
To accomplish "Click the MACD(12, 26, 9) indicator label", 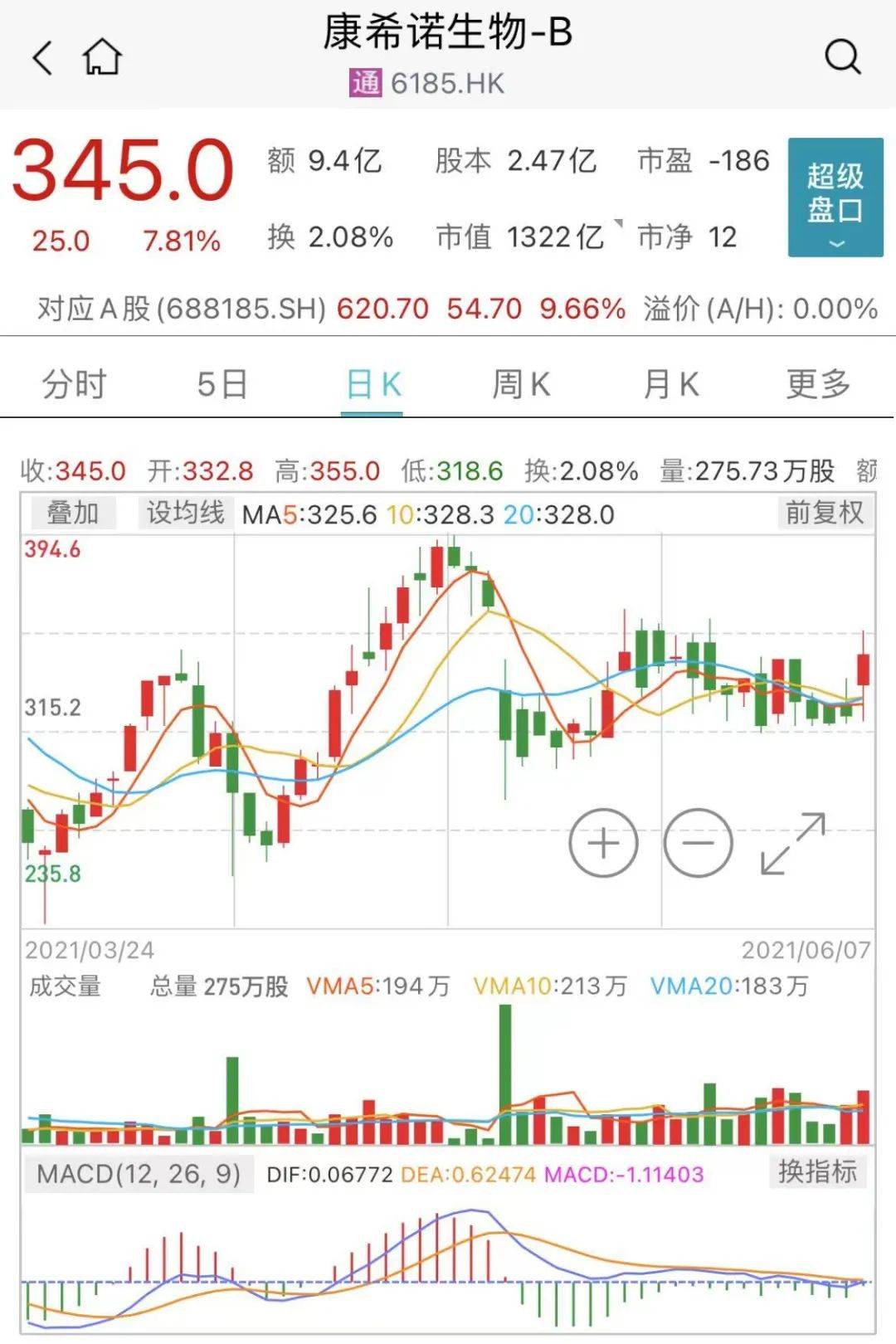I will click(x=138, y=1172).
